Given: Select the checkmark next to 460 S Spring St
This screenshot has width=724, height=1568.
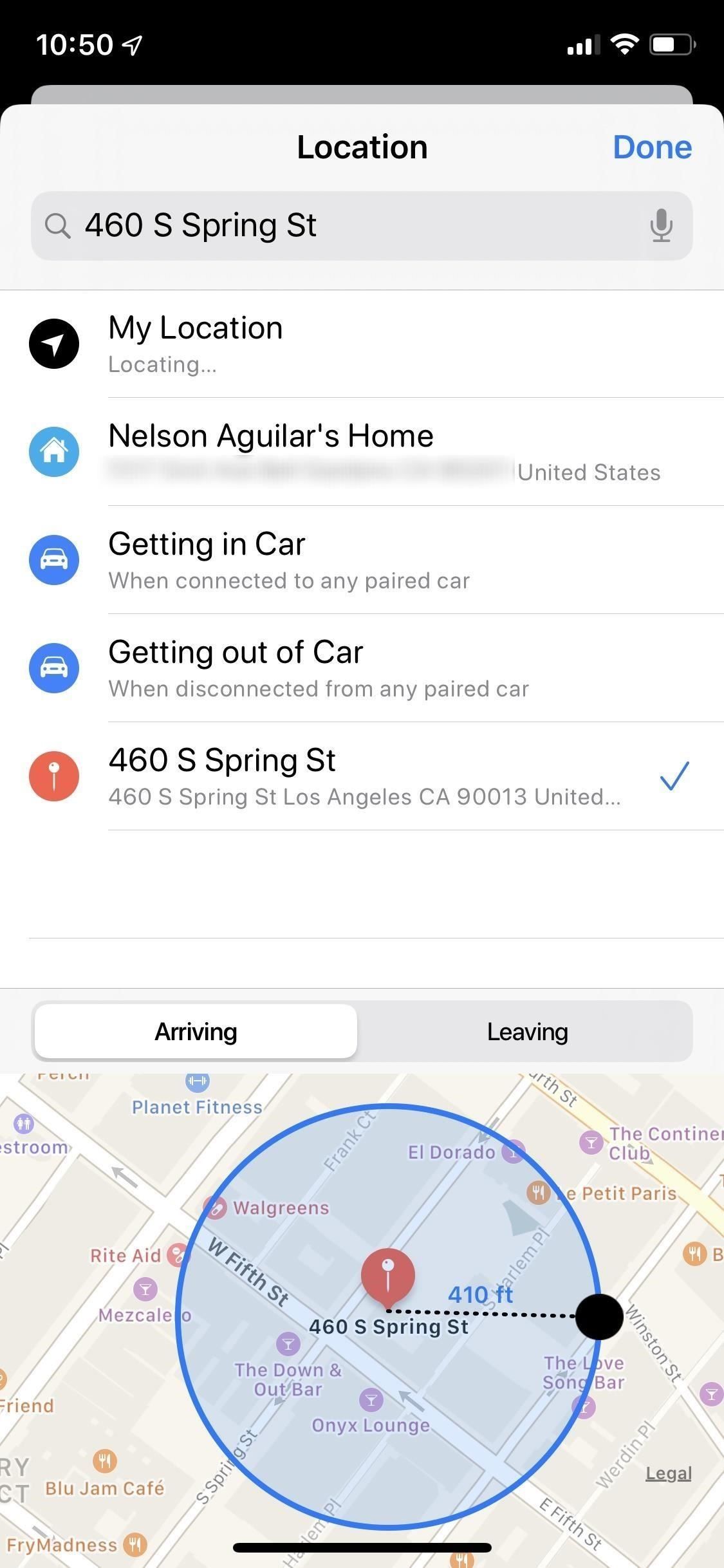Looking at the screenshot, I should pyautogui.click(x=673, y=776).
